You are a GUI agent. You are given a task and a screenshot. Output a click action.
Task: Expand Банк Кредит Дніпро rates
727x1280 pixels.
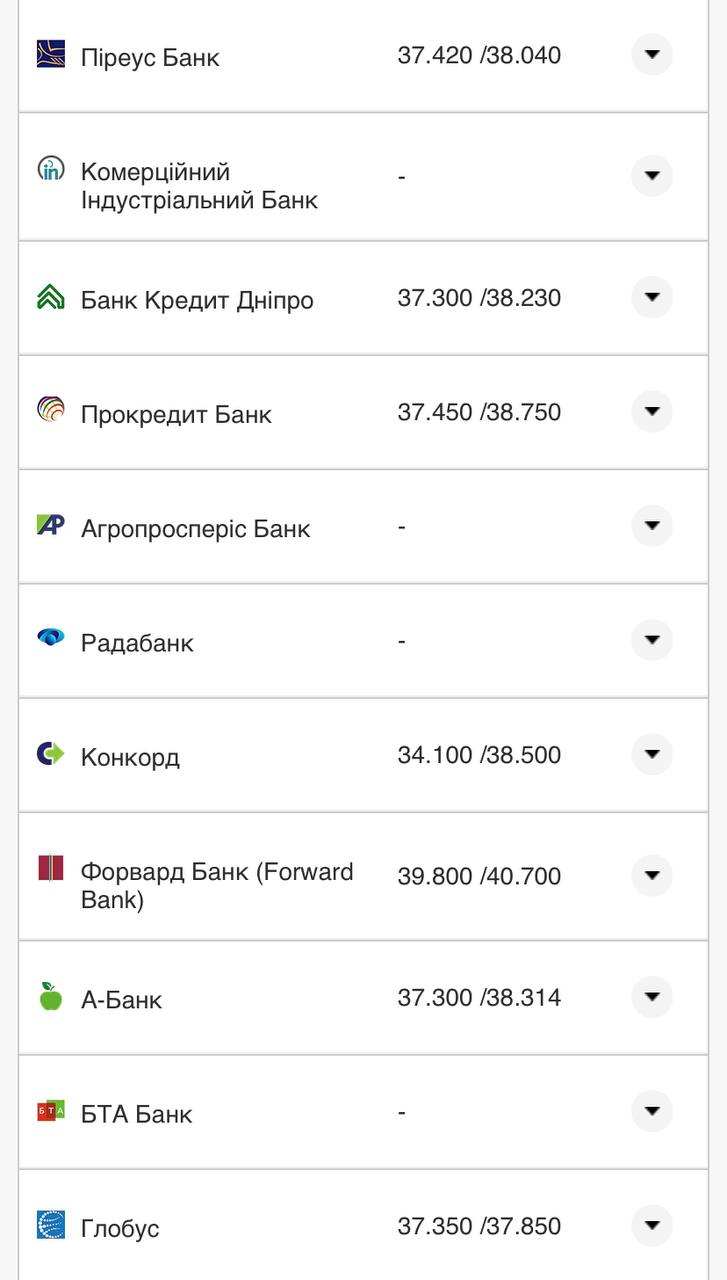652,298
